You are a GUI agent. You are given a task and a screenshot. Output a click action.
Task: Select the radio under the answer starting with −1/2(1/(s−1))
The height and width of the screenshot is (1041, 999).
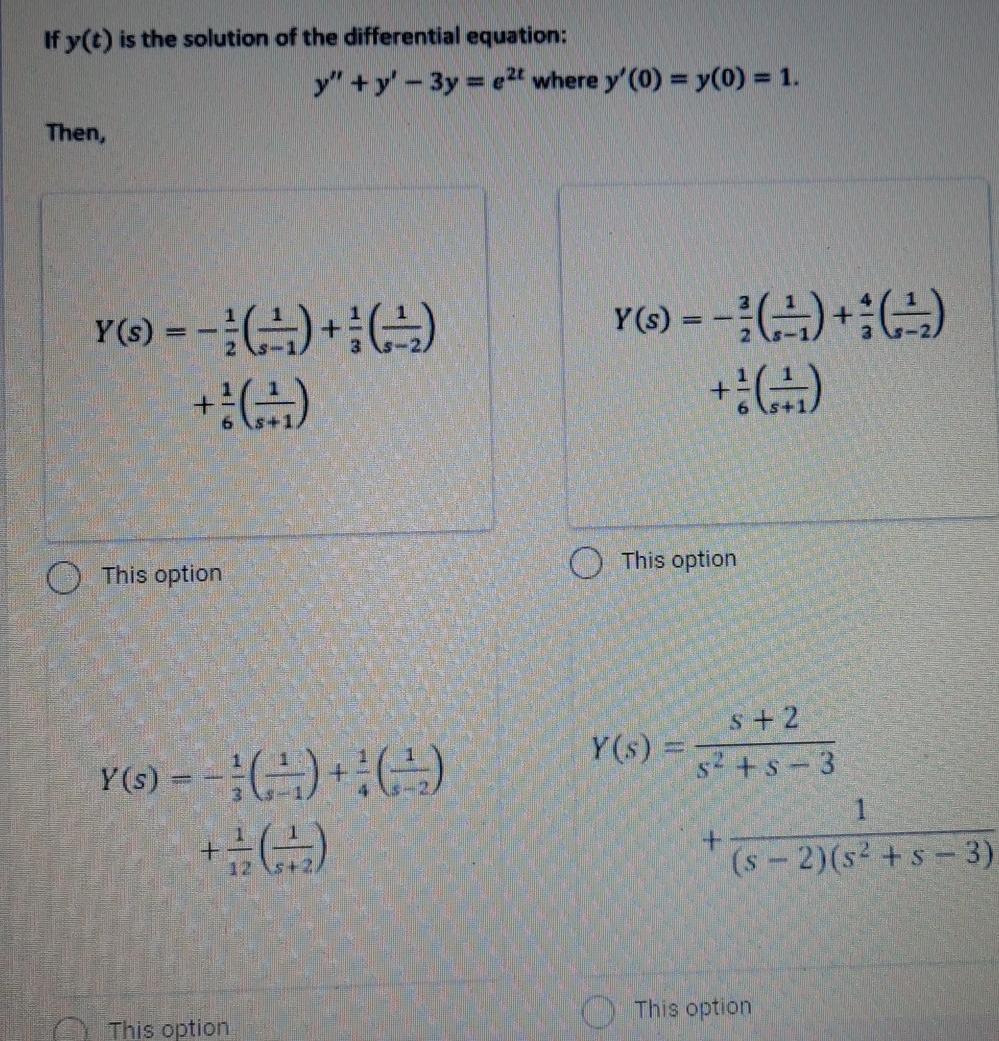pyautogui.click(x=66, y=576)
